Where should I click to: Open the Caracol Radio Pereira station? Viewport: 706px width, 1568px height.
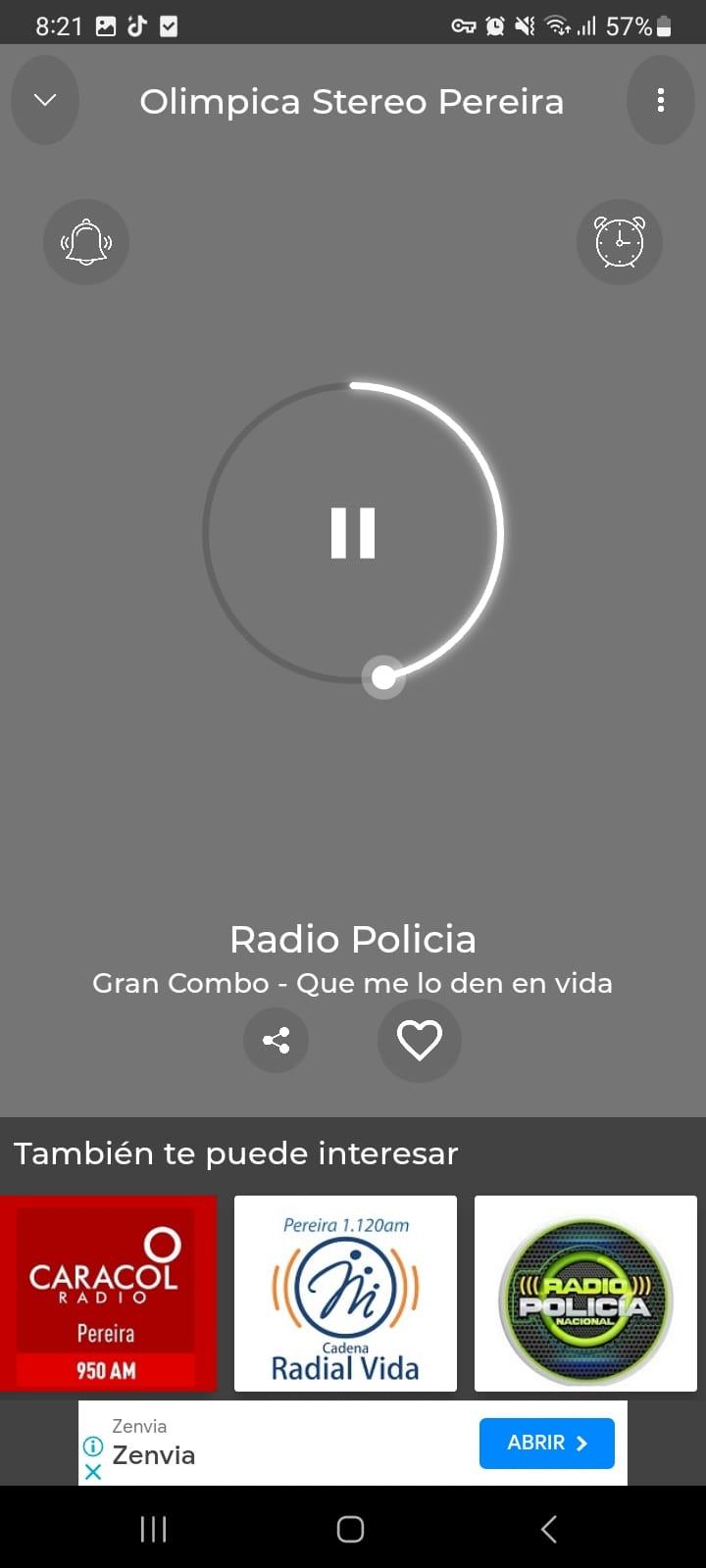(x=108, y=1293)
